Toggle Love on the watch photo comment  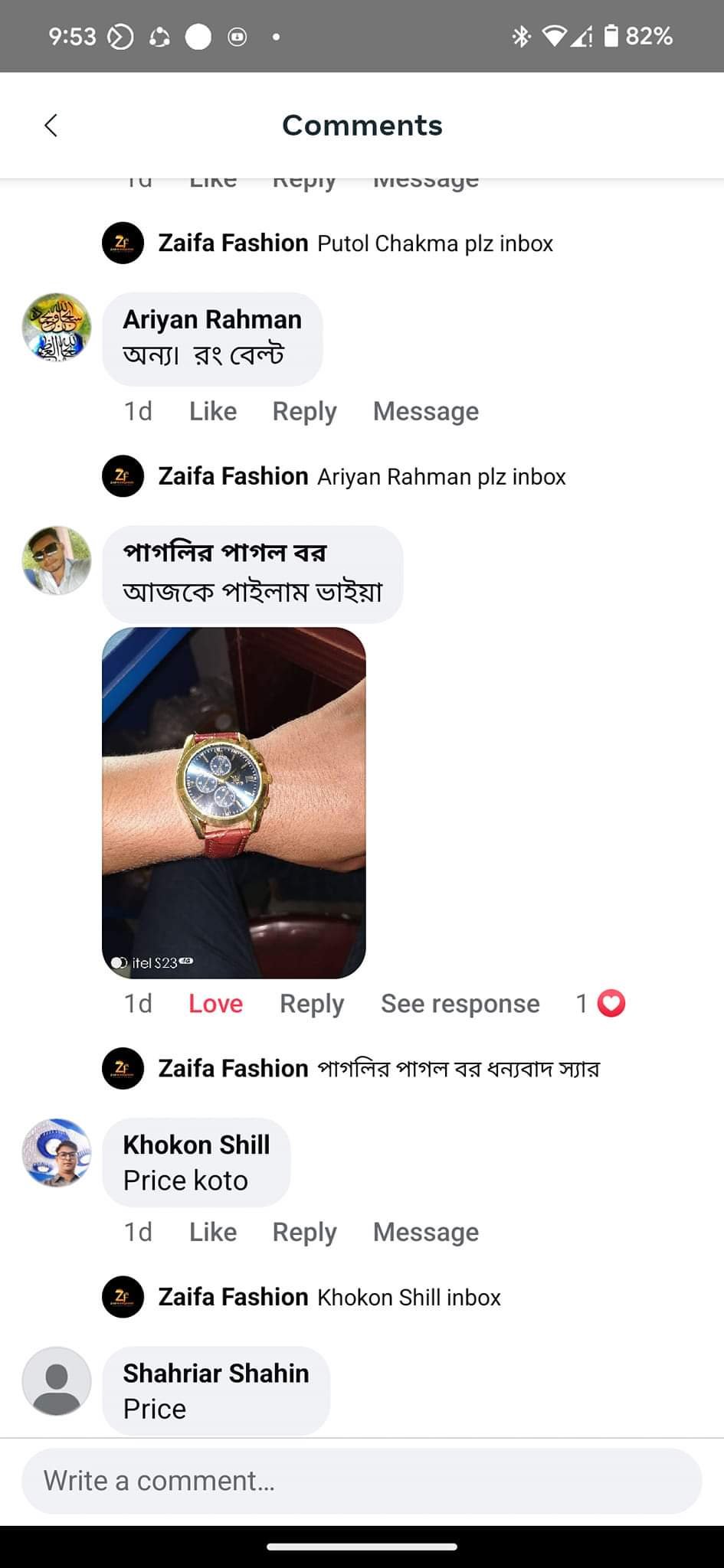tap(215, 1003)
